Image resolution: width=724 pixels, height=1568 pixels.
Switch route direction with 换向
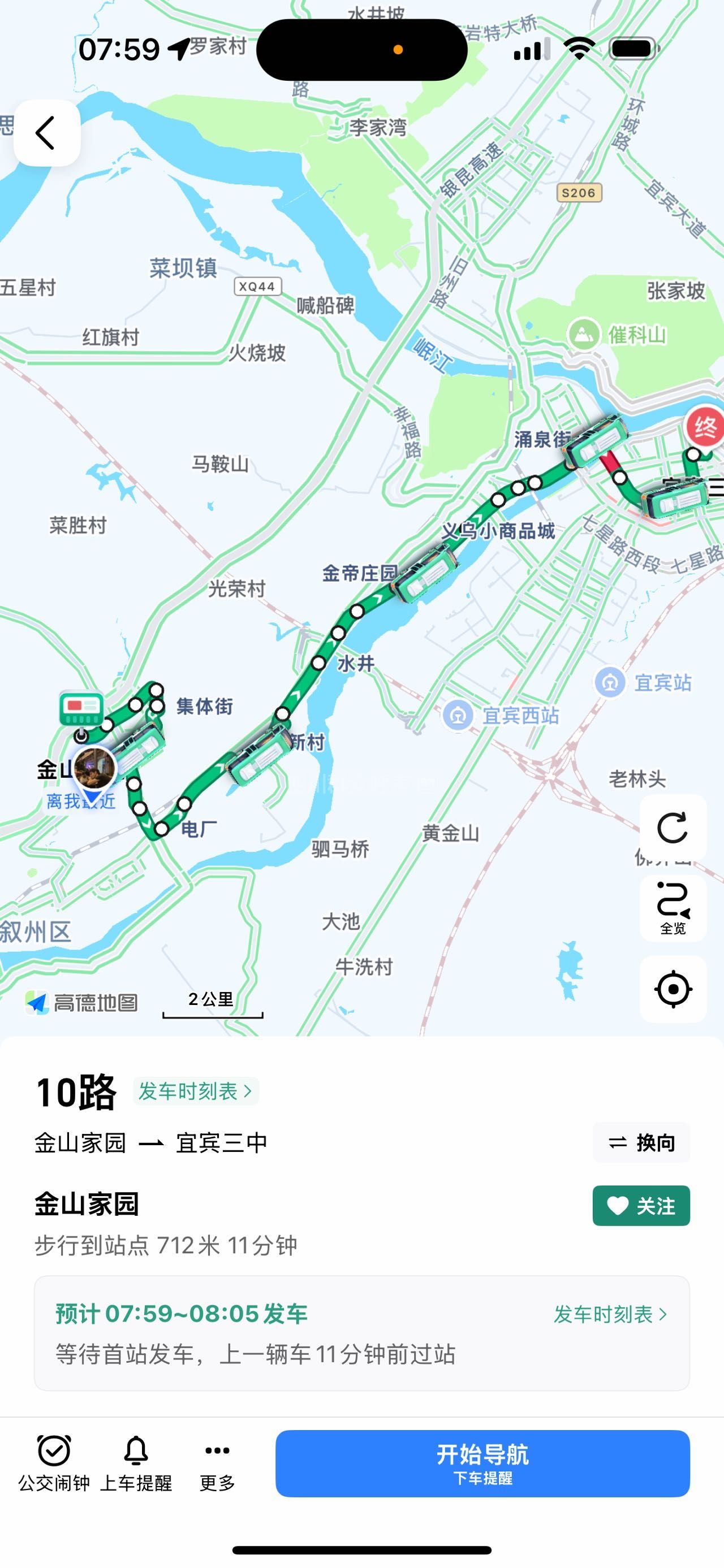[641, 1142]
